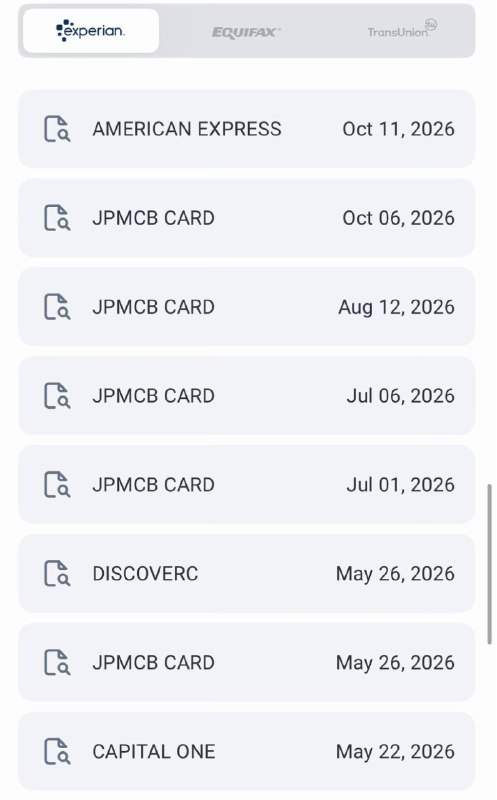Image resolution: width=497 pixels, height=800 pixels.
Task: Open the American Express inquiry from Oct 11
Action: 246,129
